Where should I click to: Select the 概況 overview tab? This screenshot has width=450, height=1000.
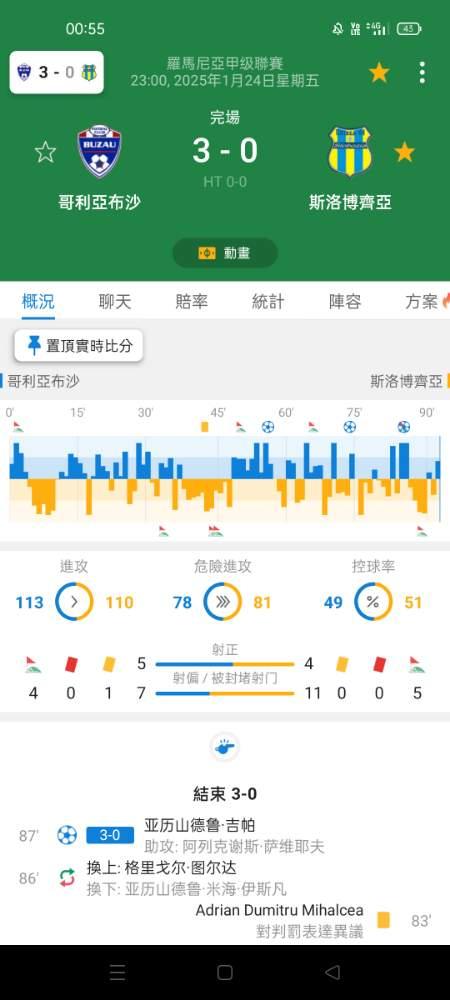[38, 302]
